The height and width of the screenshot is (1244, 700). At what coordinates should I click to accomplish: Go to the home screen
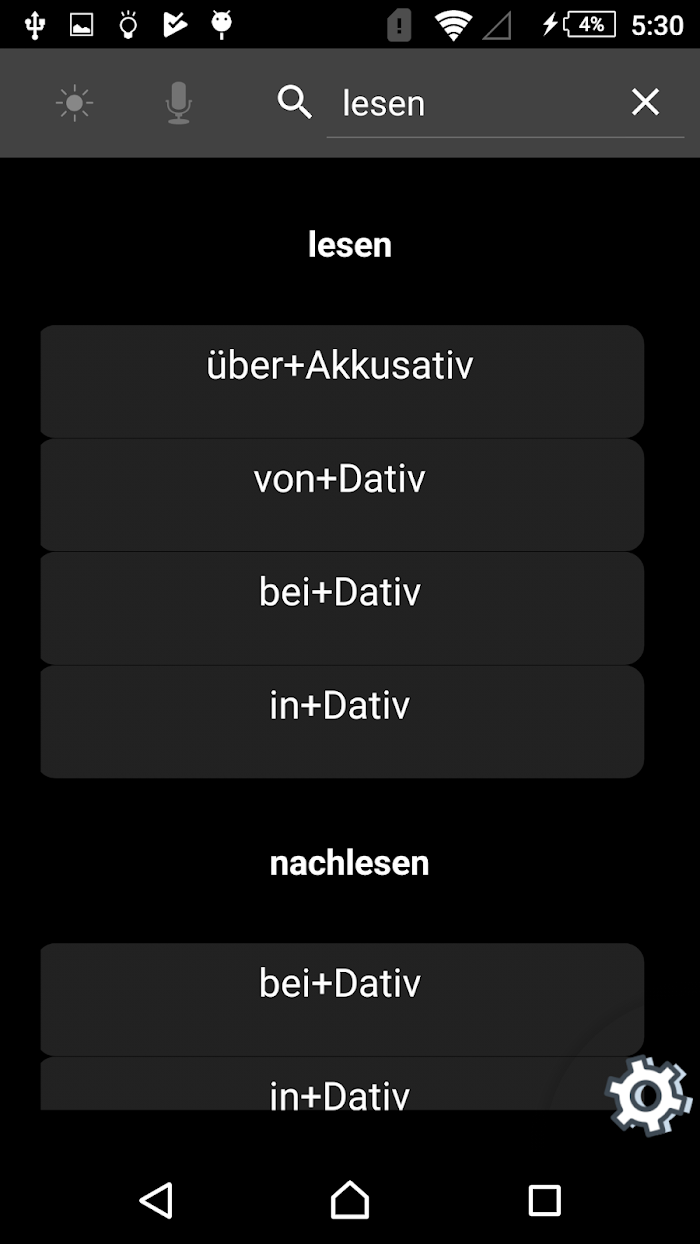point(350,1199)
